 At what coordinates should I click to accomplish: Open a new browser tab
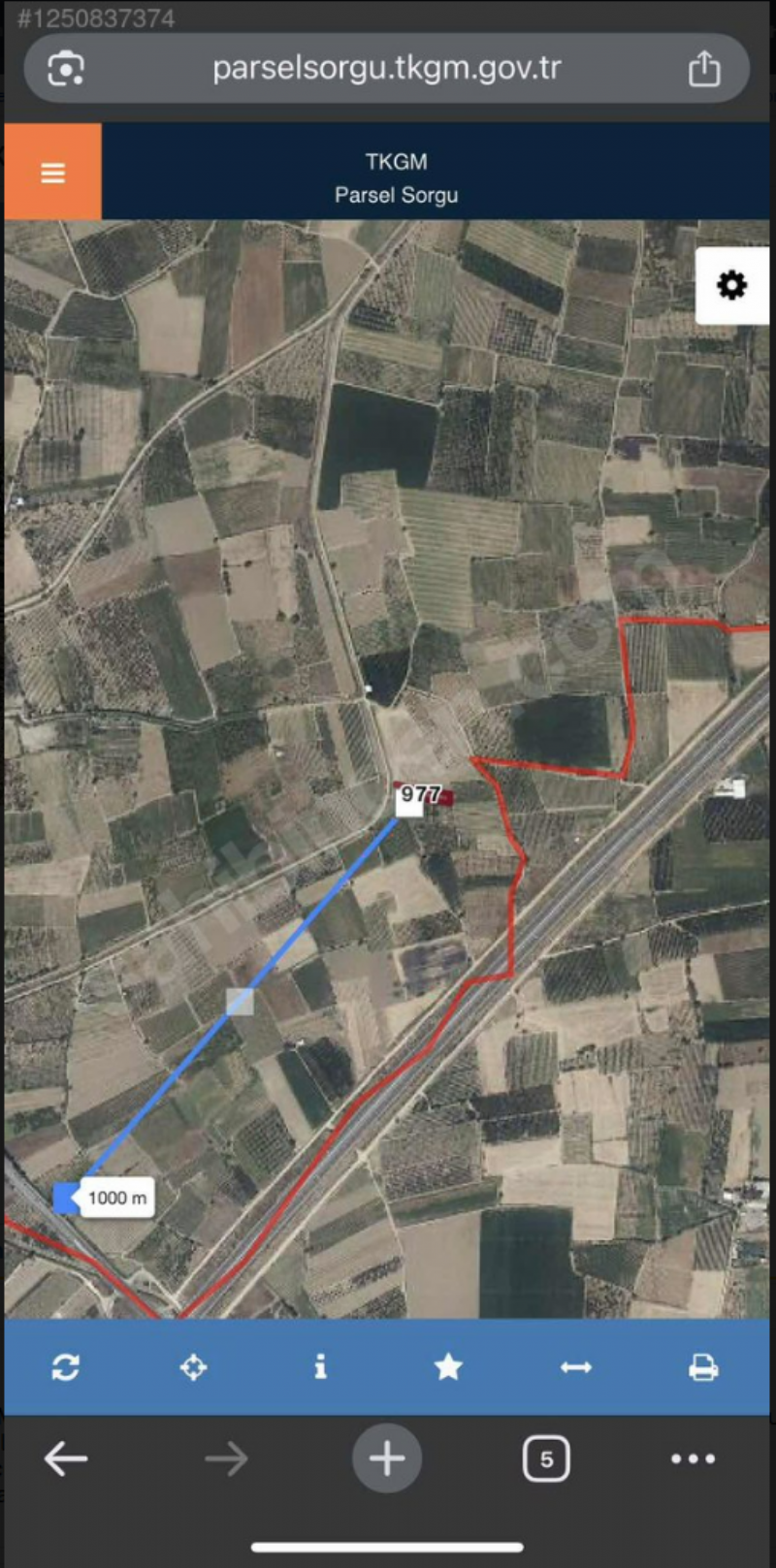pos(387,1458)
